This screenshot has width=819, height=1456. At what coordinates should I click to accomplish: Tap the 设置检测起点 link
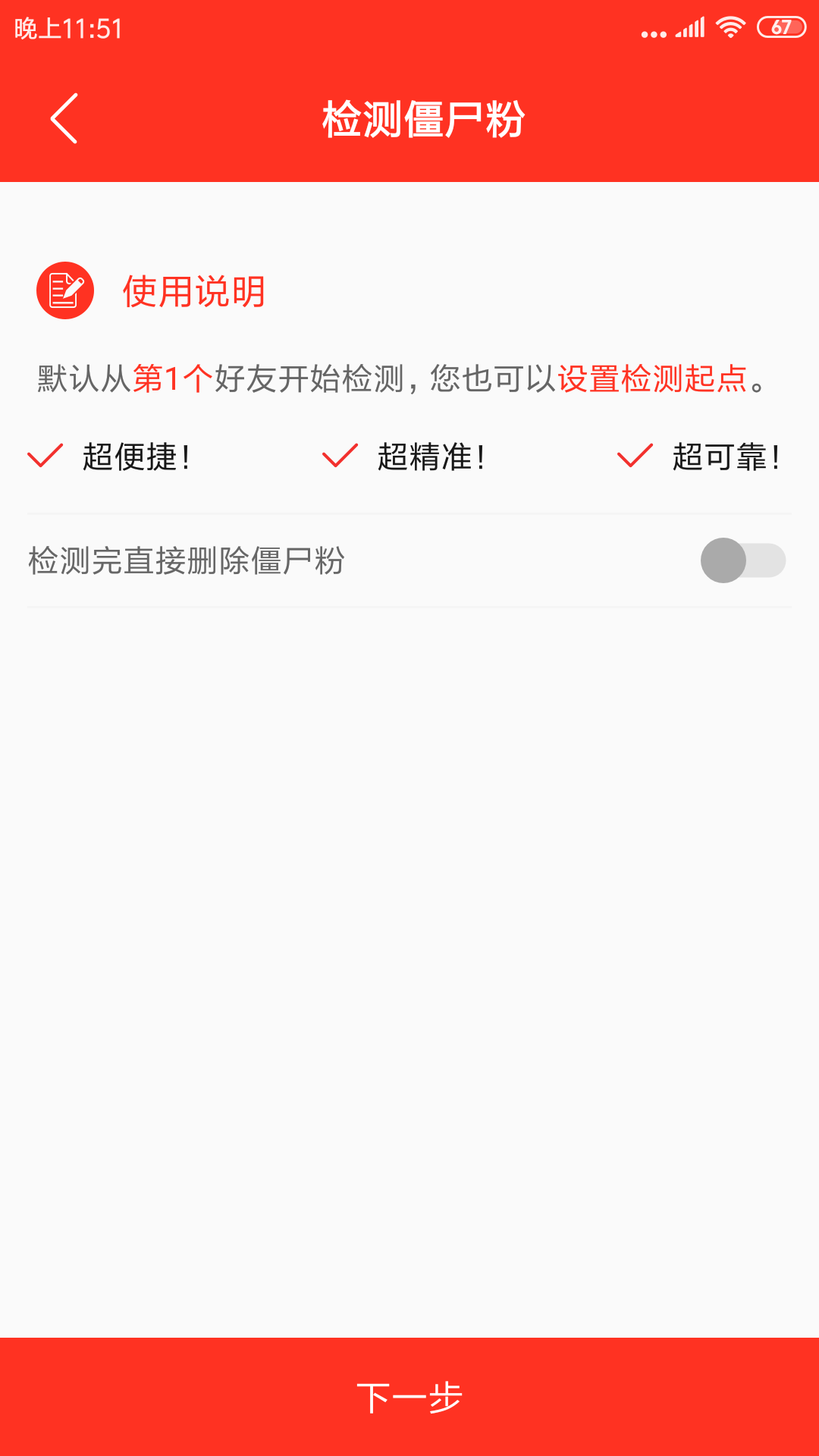(x=653, y=378)
